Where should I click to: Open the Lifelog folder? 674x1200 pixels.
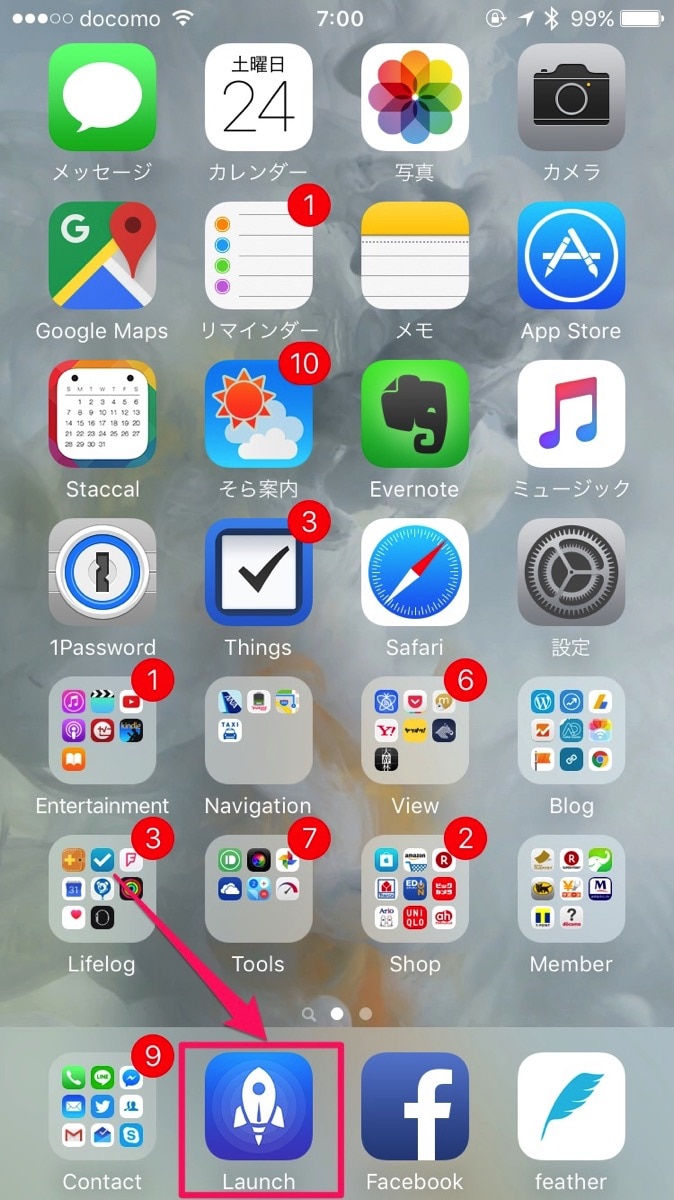pos(102,888)
